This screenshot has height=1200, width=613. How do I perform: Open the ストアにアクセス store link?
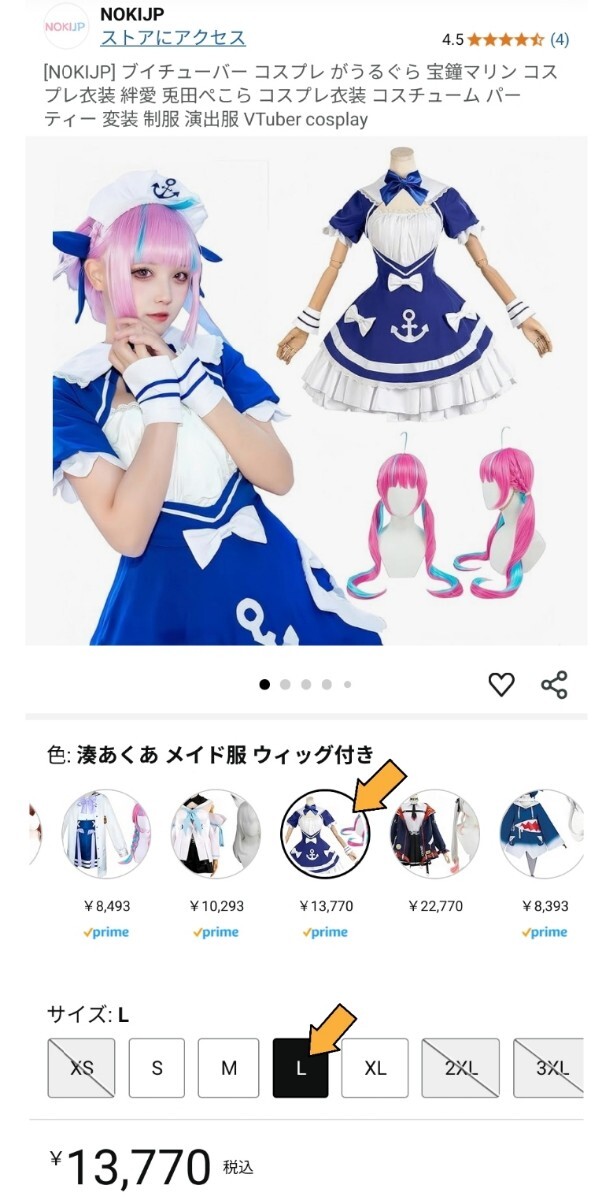(x=172, y=38)
